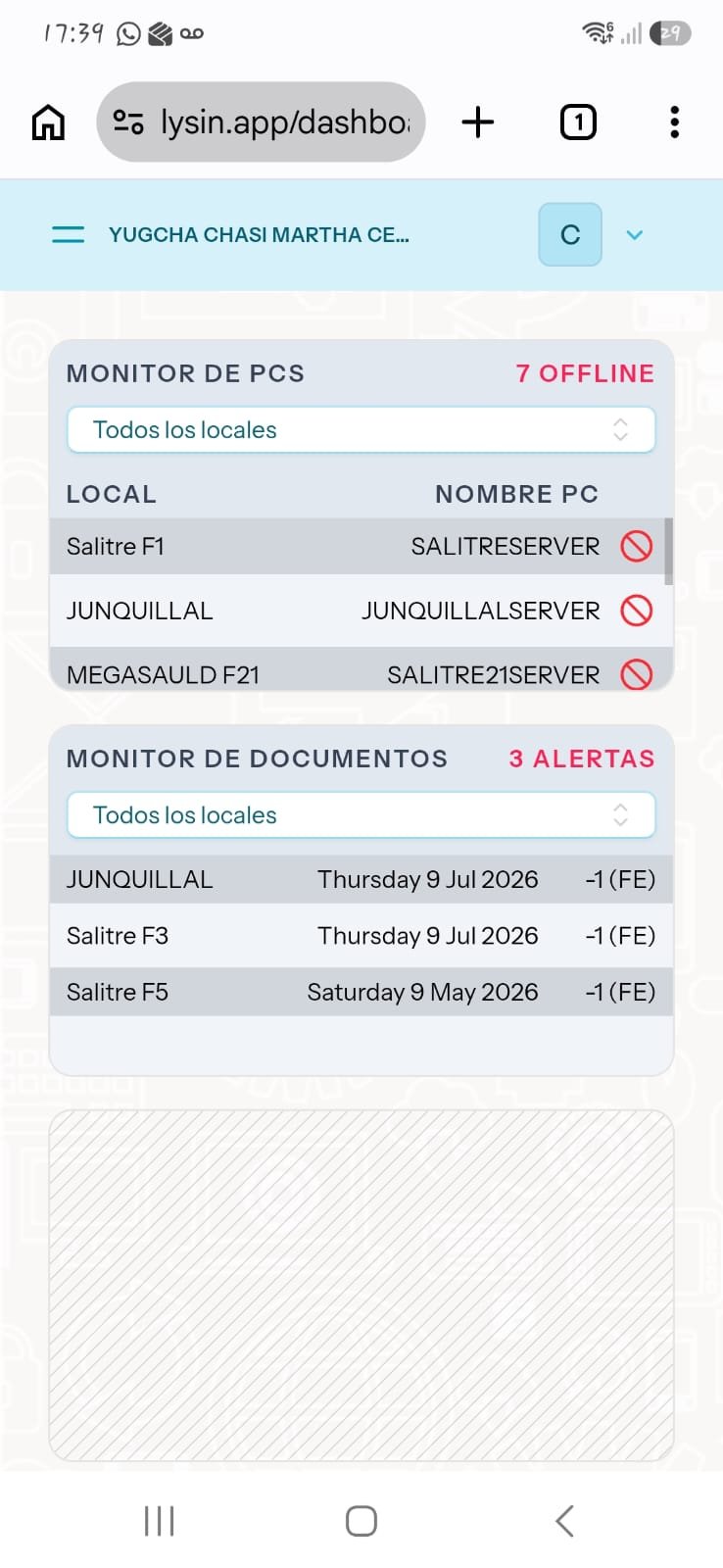This screenshot has width=723, height=1568.
Task: Tap the C user avatar
Action: coord(570,235)
